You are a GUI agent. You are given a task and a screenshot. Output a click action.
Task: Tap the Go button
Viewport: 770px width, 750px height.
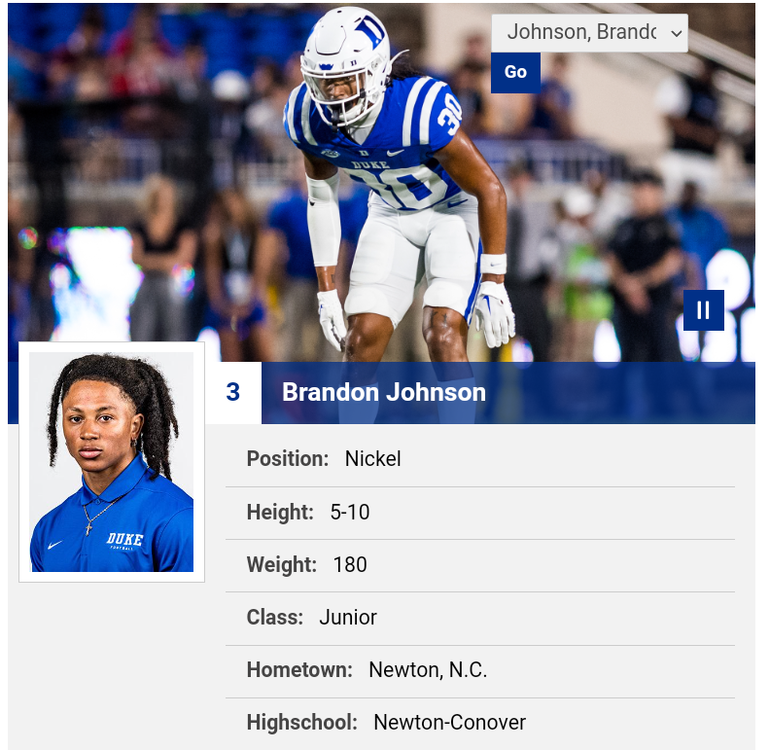point(515,72)
